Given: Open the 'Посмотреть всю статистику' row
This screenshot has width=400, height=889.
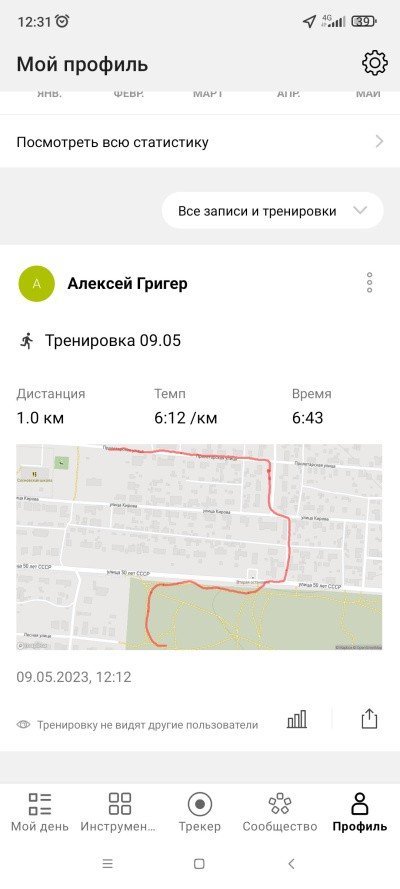Looking at the screenshot, I should tap(200, 142).
